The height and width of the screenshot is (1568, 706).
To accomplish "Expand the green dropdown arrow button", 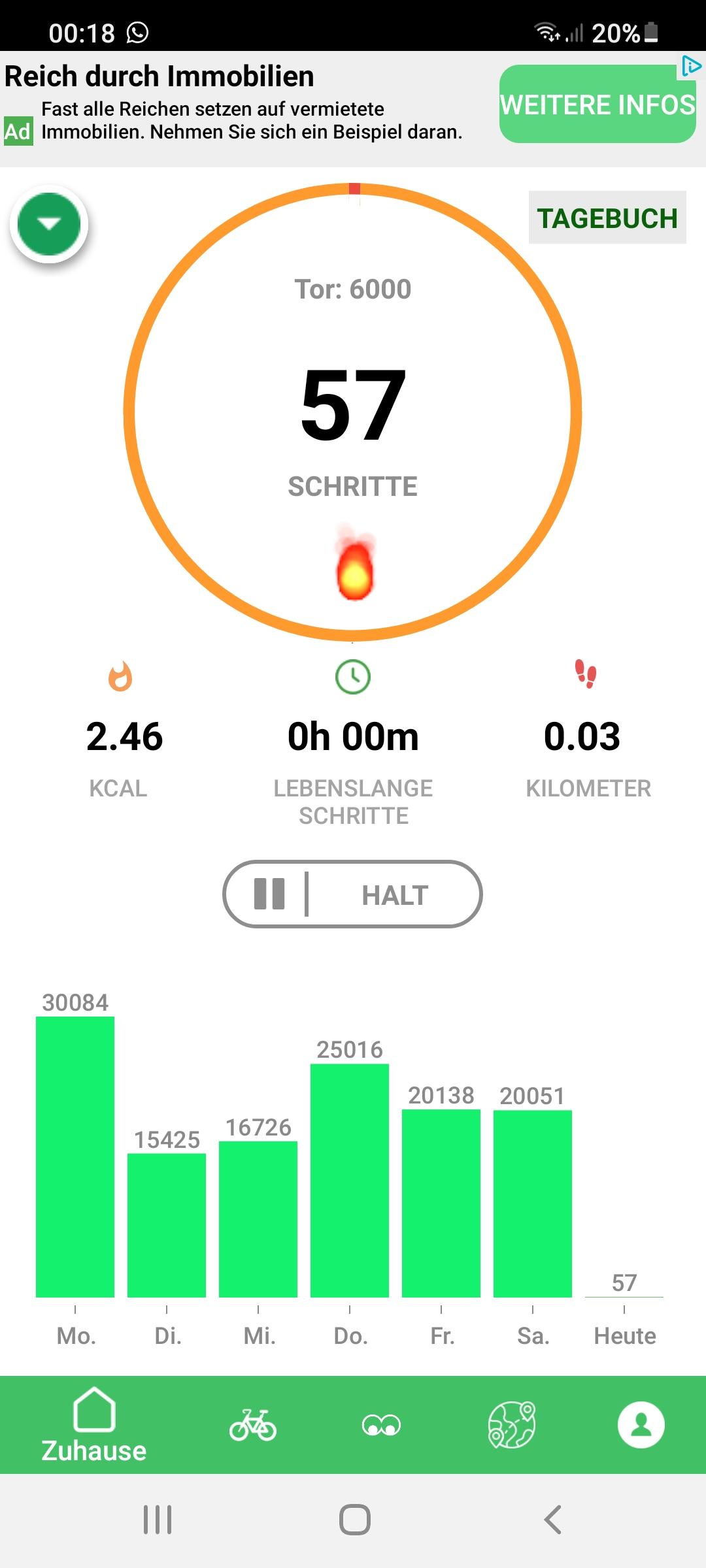I will [49, 223].
